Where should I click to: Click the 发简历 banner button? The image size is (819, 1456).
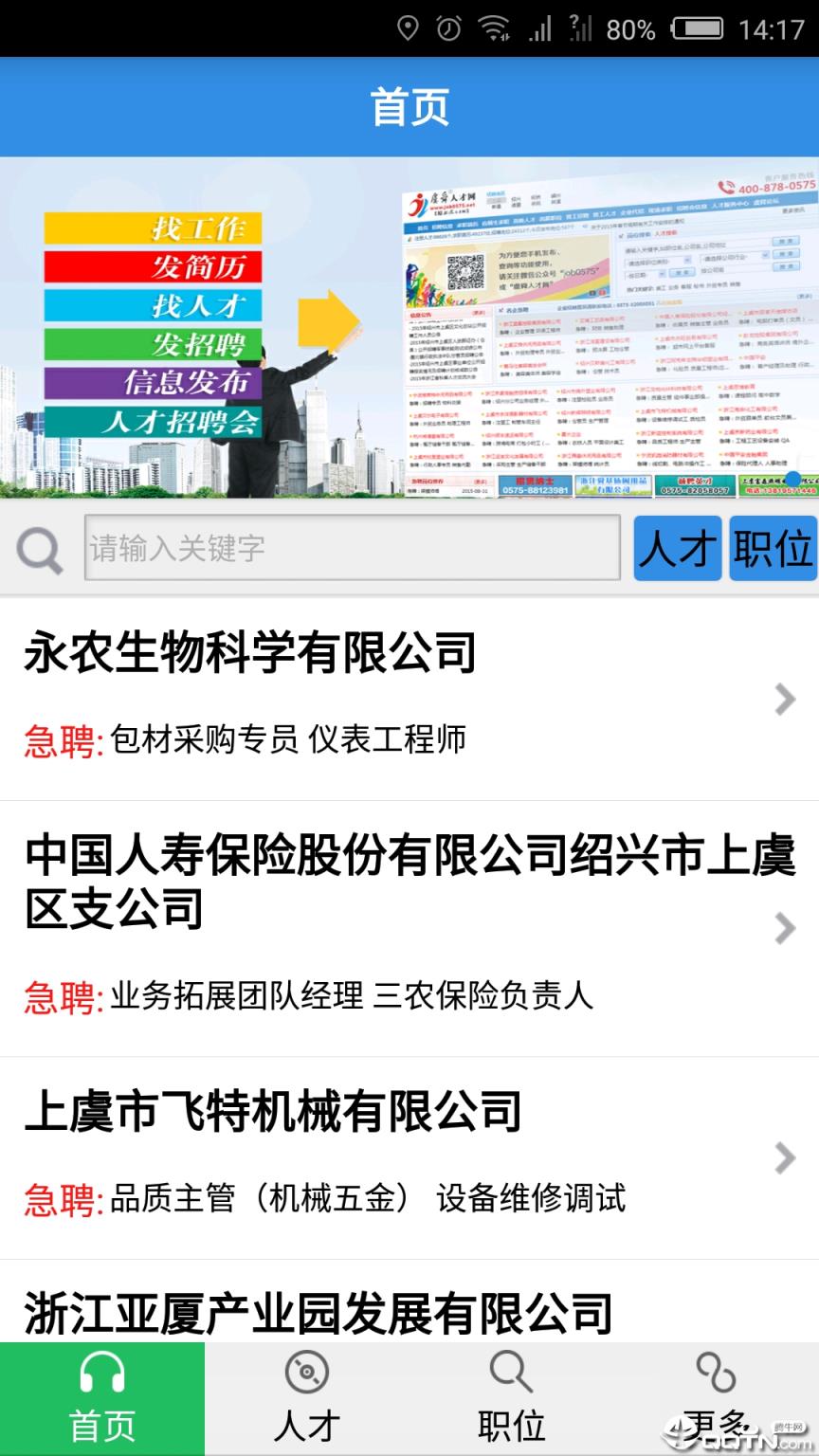pos(152,267)
